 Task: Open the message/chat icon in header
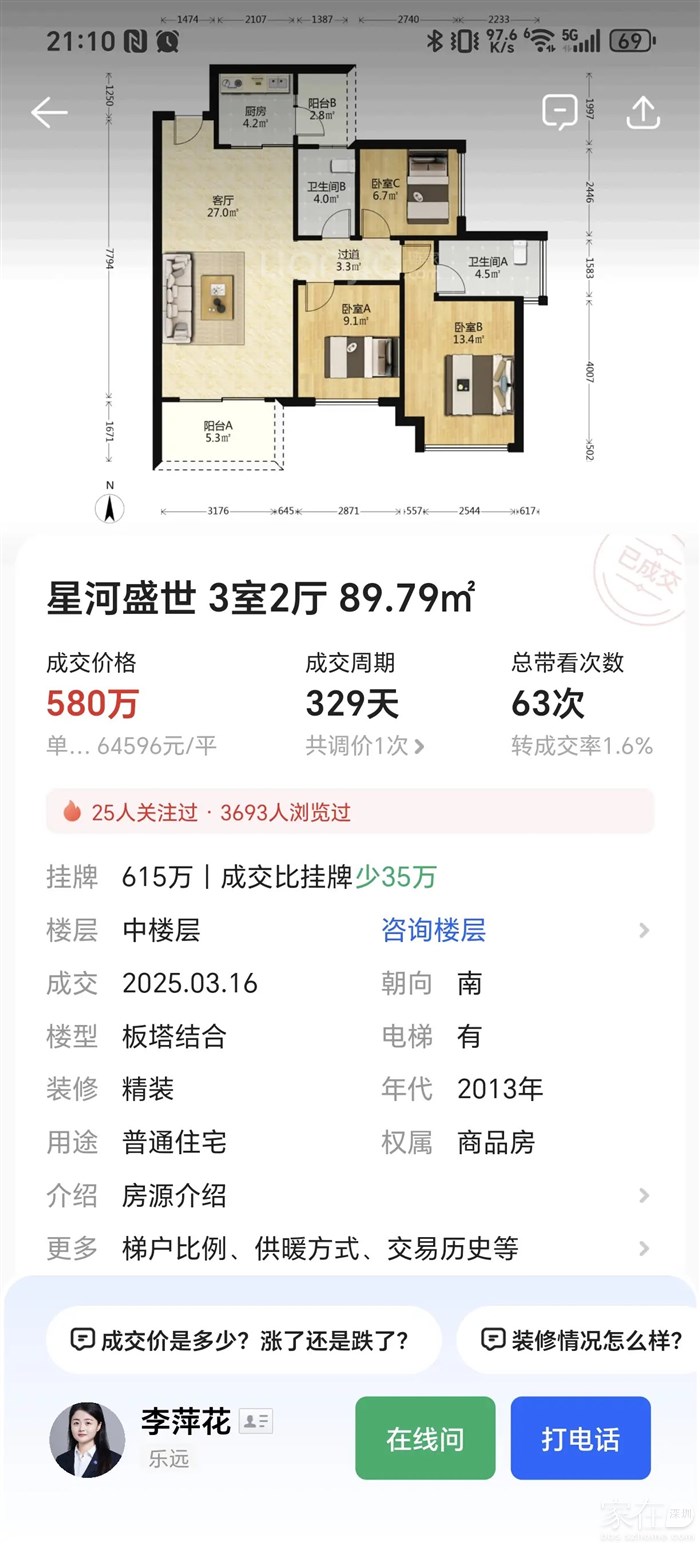(560, 112)
